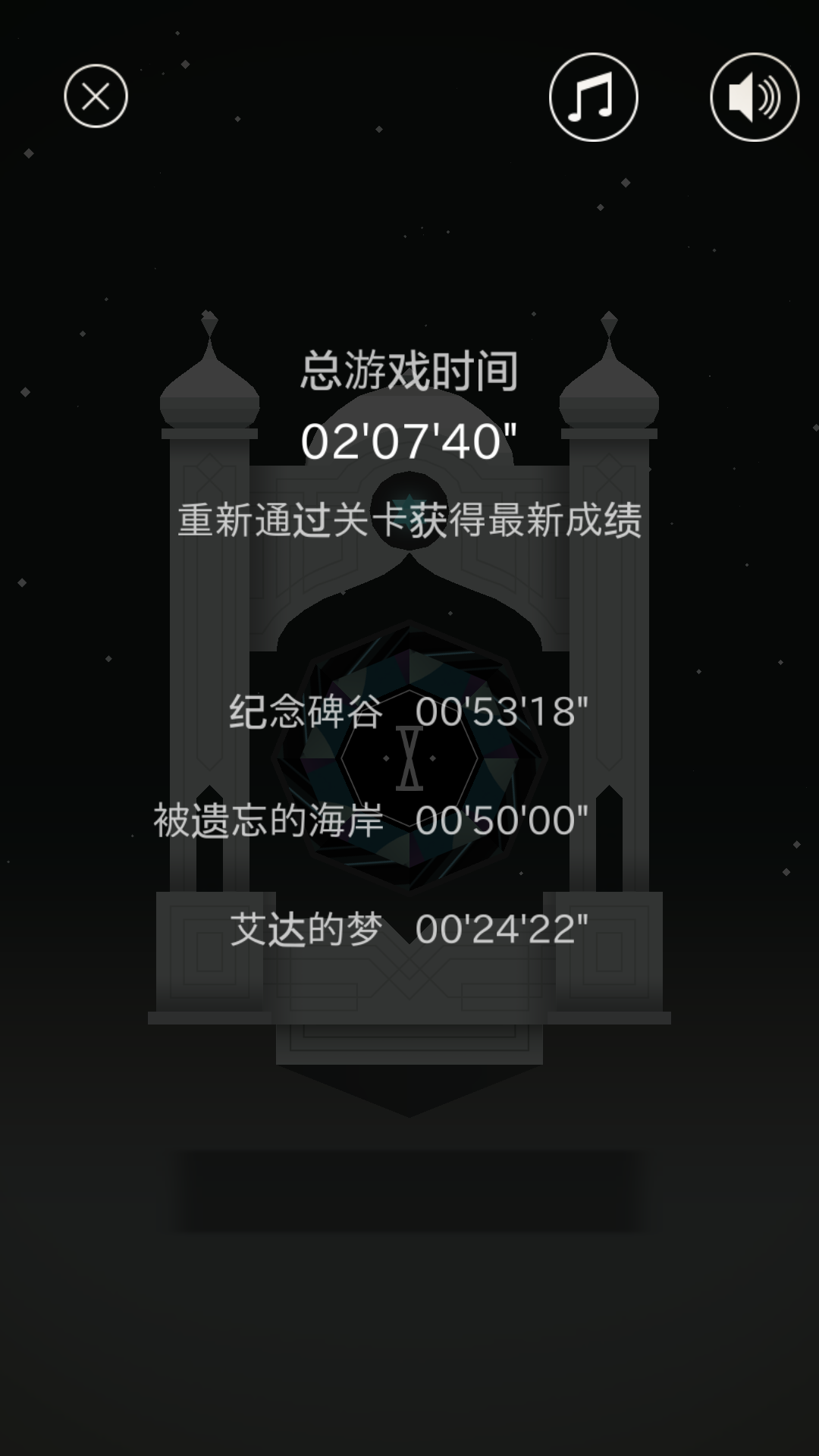This screenshot has width=819, height=1456.
Task: Click 重新通过关卡获得最新成绩 text
Action: coord(409,520)
